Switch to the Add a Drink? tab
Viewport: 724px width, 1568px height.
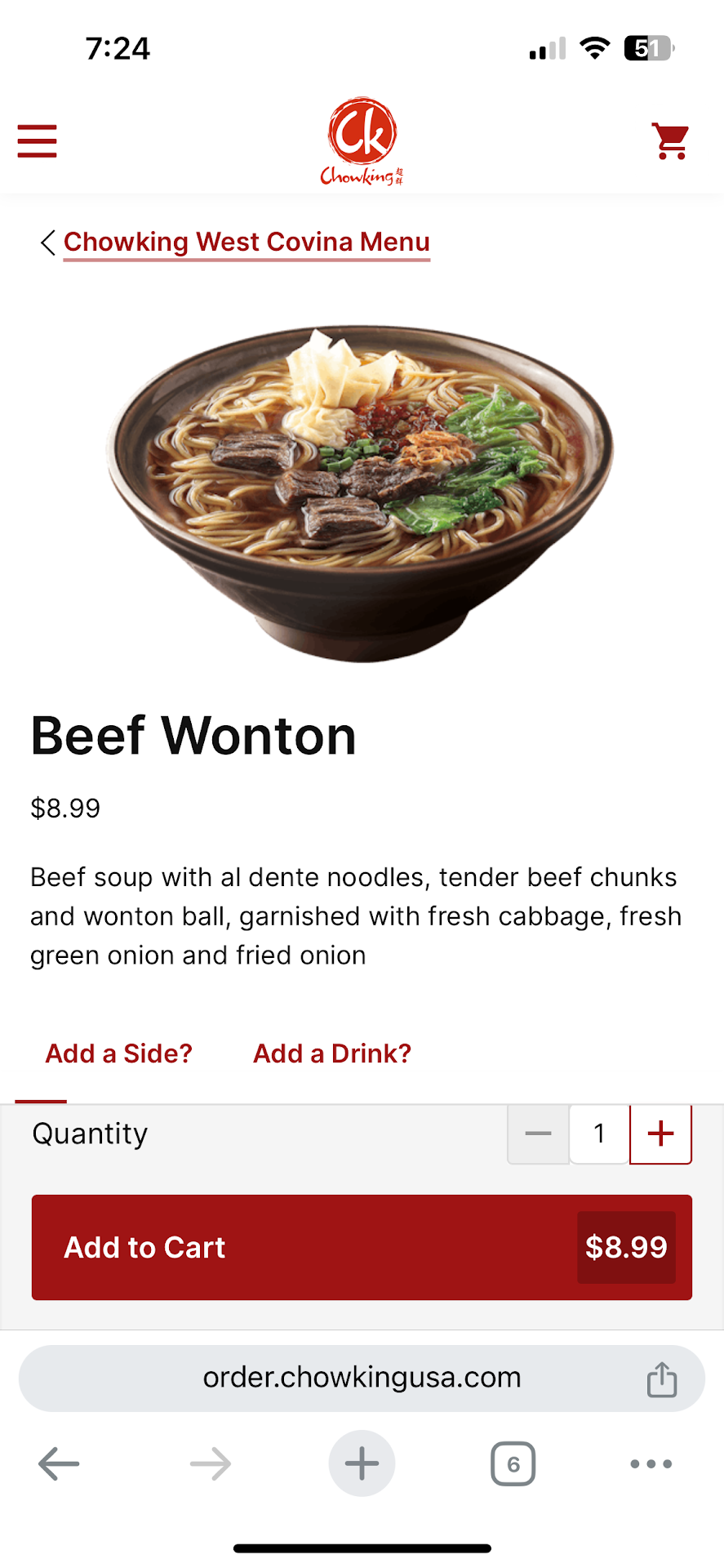click(x=332, y=1053)
